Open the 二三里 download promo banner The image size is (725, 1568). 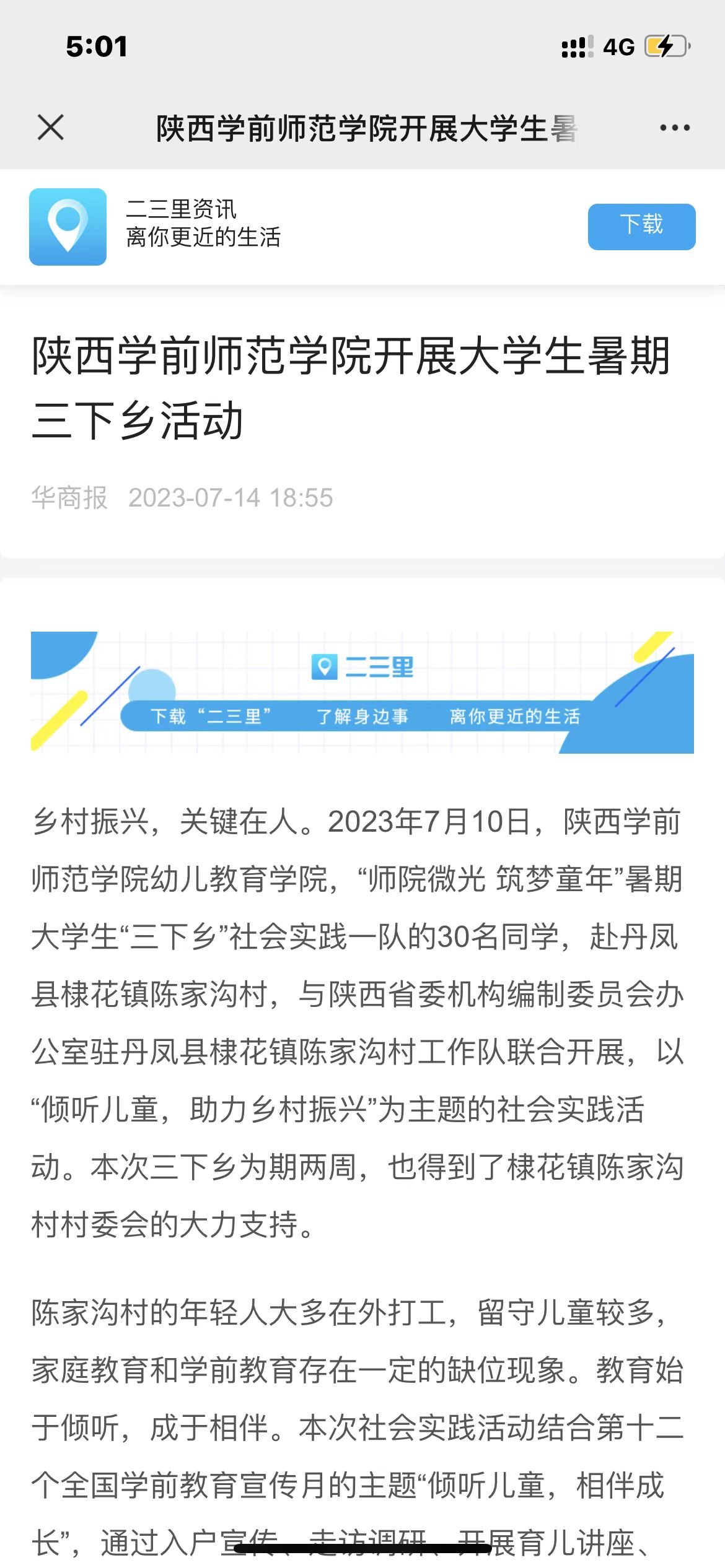pos(362,692)
